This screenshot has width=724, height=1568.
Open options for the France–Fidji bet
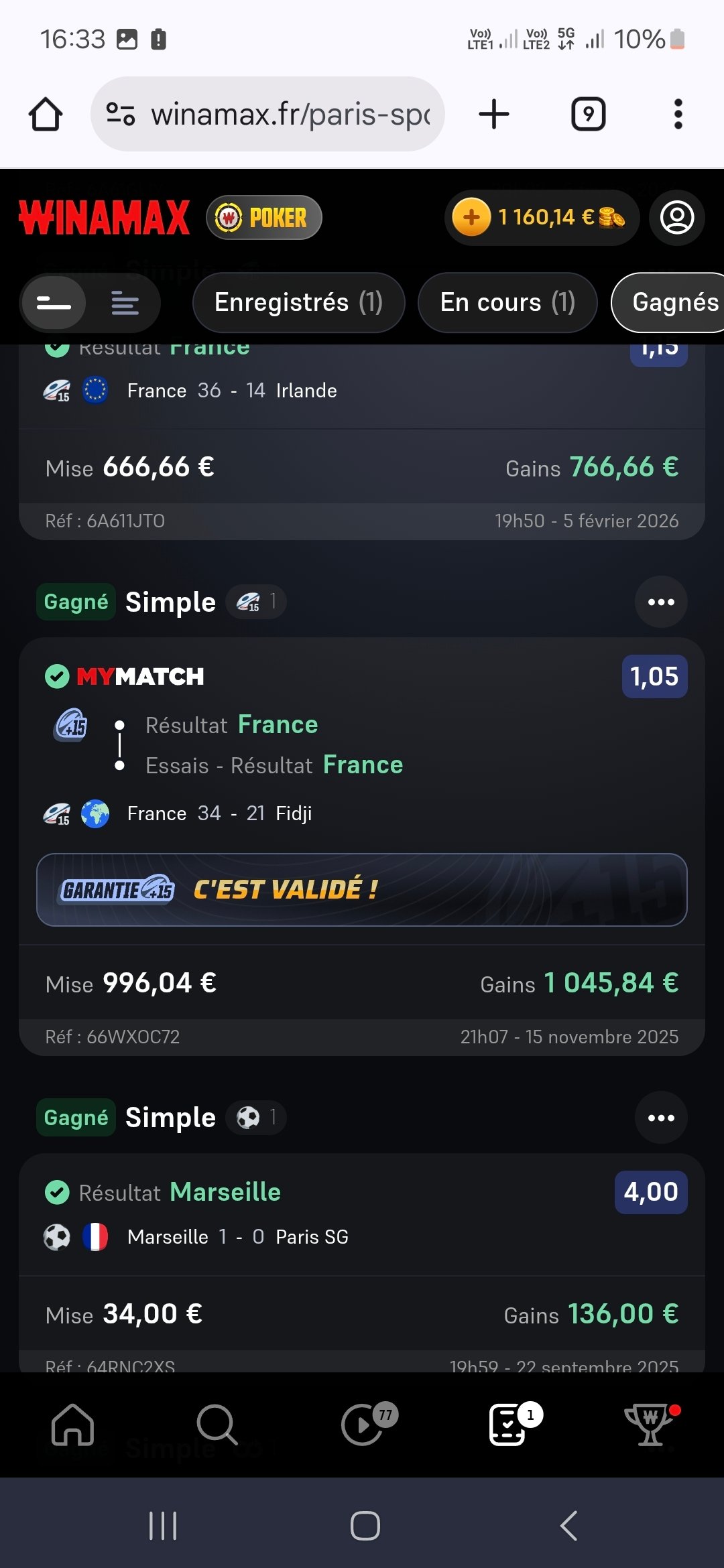coord(661,602)
